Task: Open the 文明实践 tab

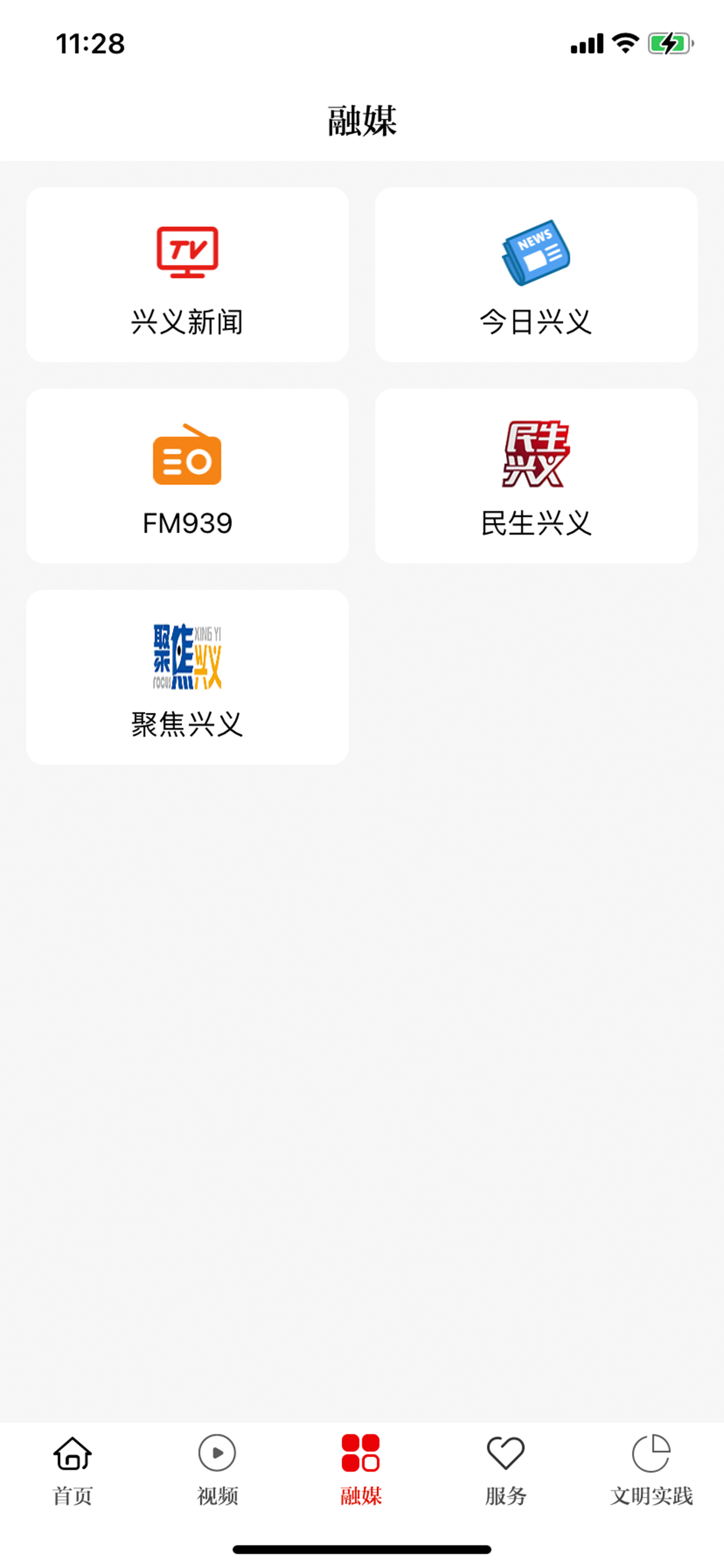Action: click(651, 1469)
